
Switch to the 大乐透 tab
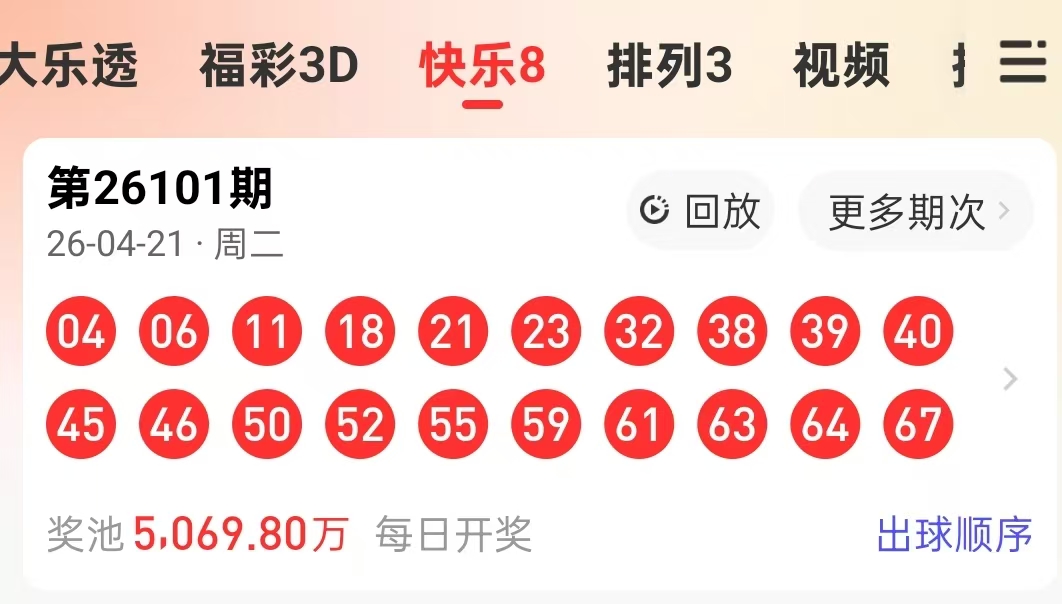coord(66,66)
